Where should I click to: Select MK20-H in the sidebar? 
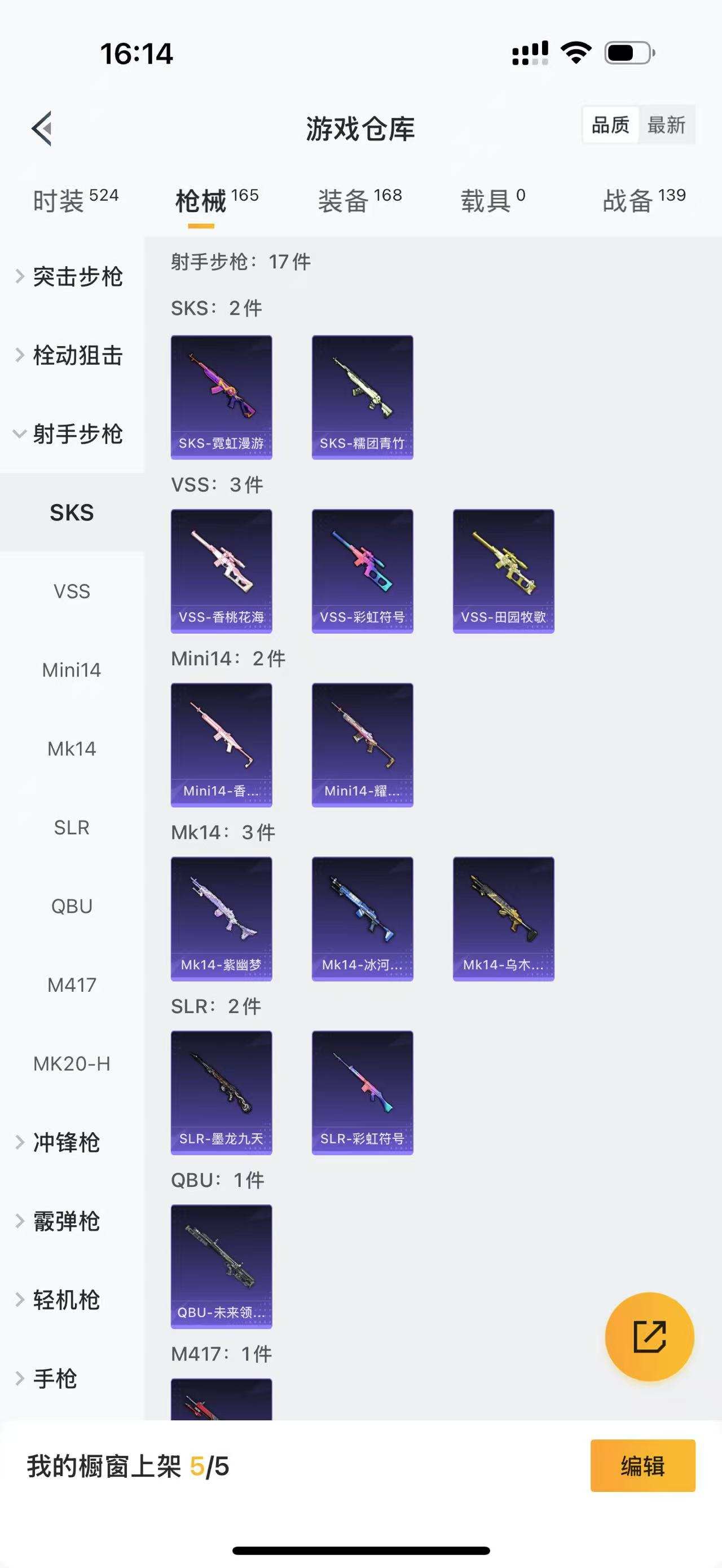(x=72, y=1063)
